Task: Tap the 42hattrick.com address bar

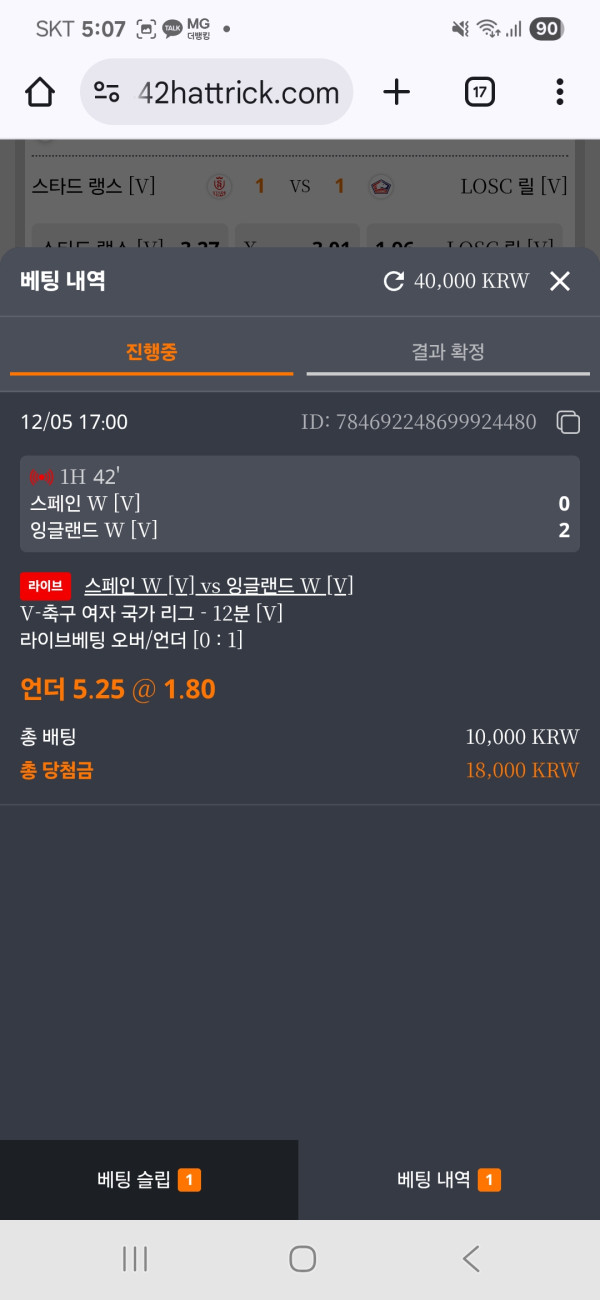Action: coord(238,93)
